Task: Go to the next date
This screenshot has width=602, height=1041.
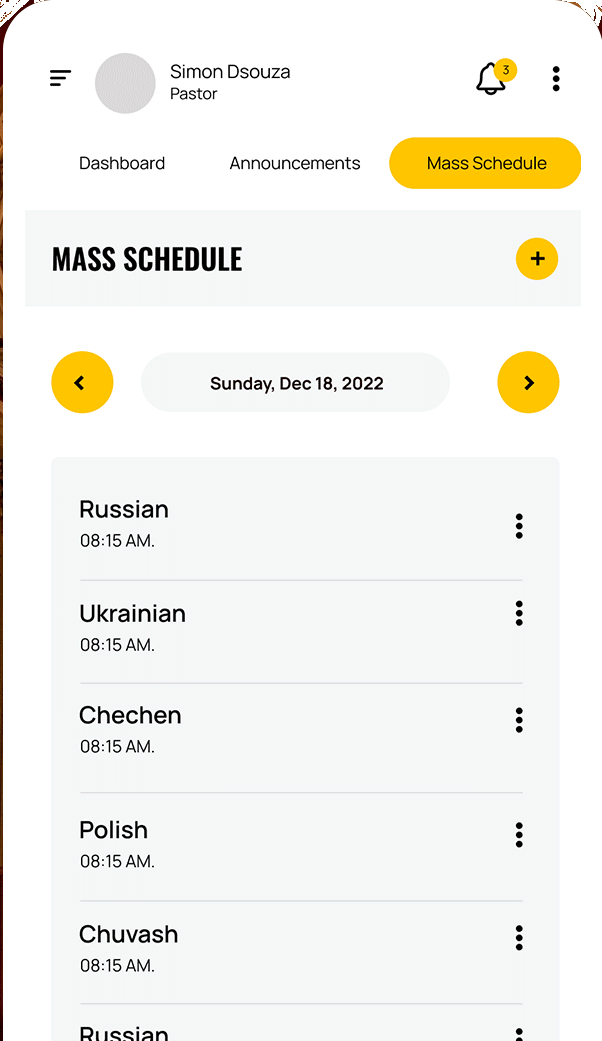Action: pyautogui.click(x=528, y=382)
